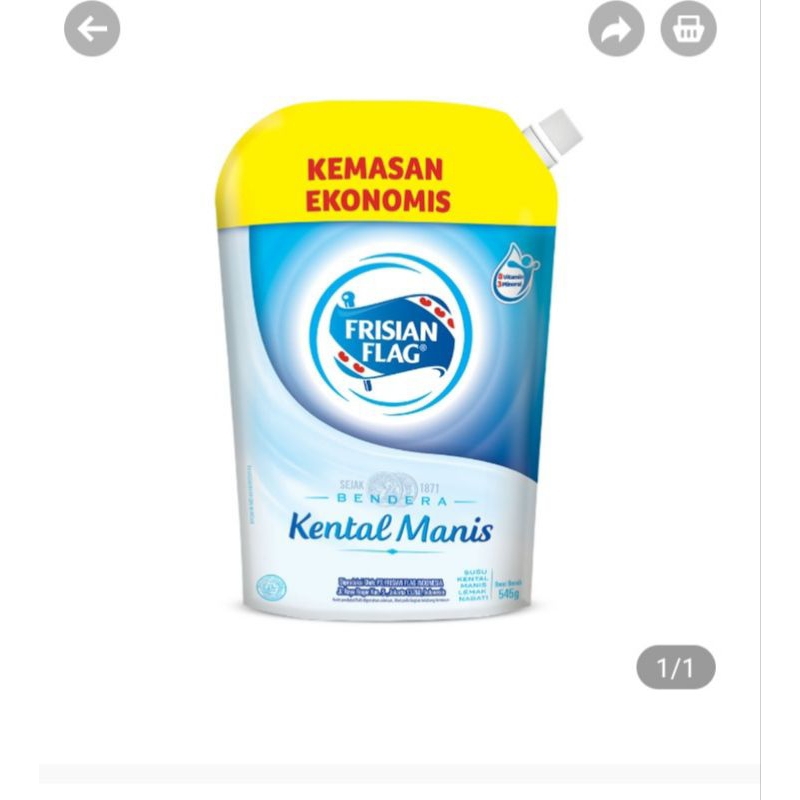Open the shopping cart icon

point(688,29)
